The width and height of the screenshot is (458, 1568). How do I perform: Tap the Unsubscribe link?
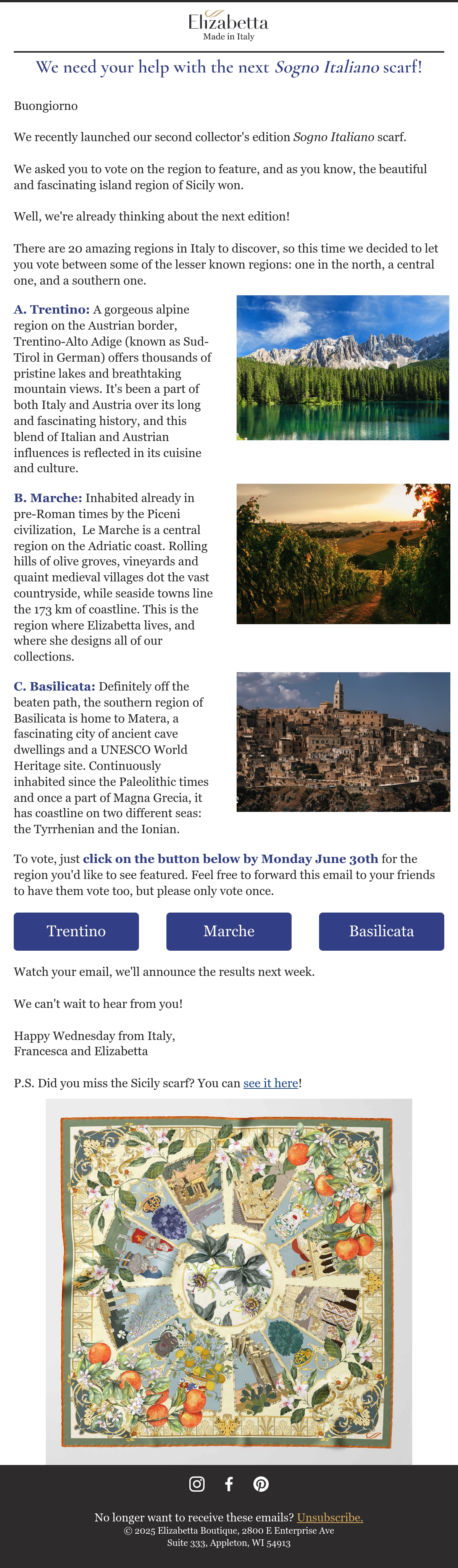[x=330, y=1517]
